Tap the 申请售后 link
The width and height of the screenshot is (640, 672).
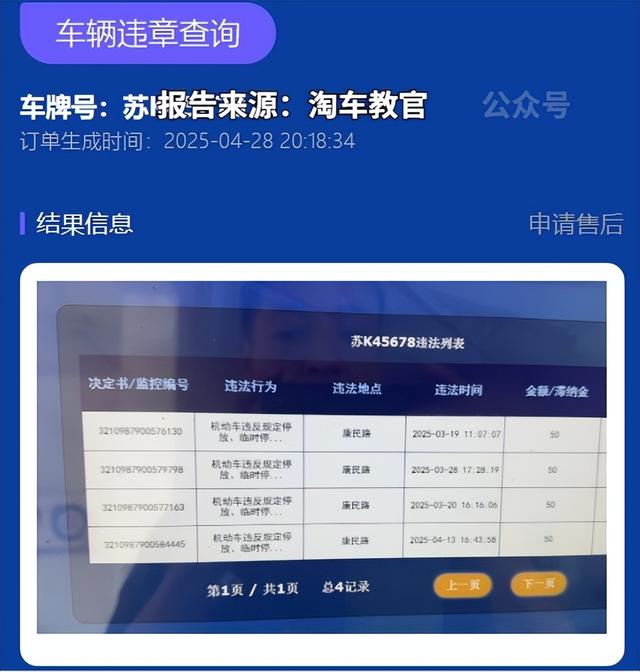575,223
